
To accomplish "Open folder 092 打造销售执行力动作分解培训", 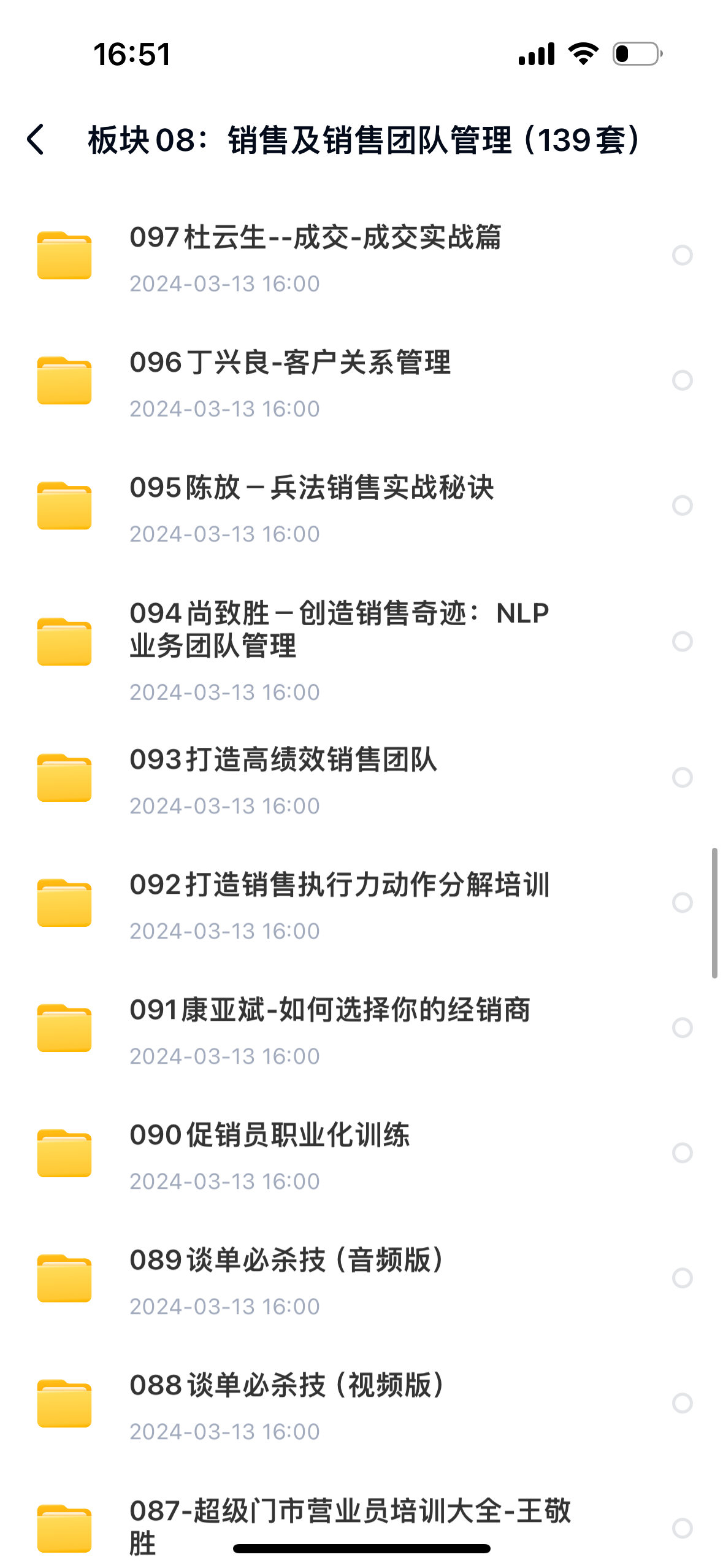I will click(x=339, y=885).
